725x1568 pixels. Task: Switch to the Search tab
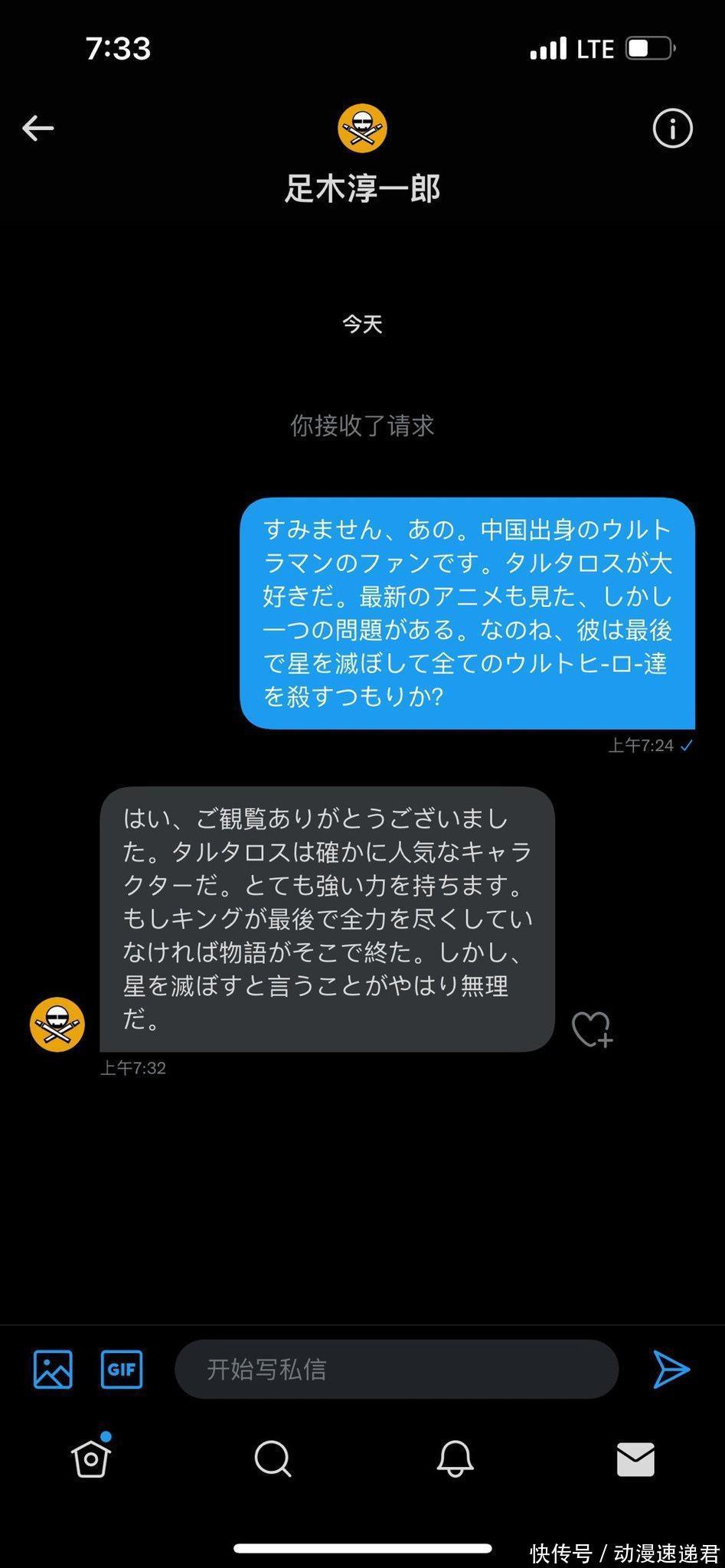coord(273,1459)
